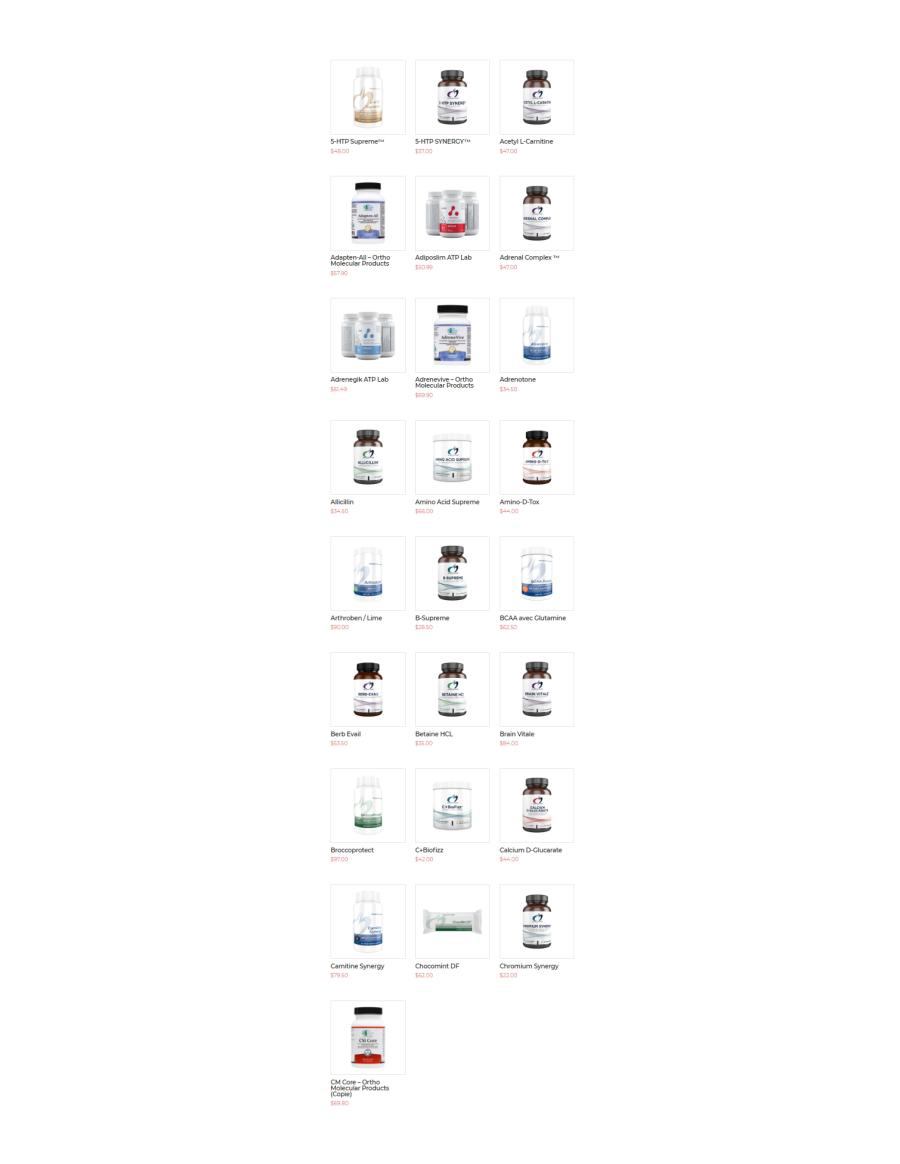
Task: View Allicillin product details
Action: [368, 457]
